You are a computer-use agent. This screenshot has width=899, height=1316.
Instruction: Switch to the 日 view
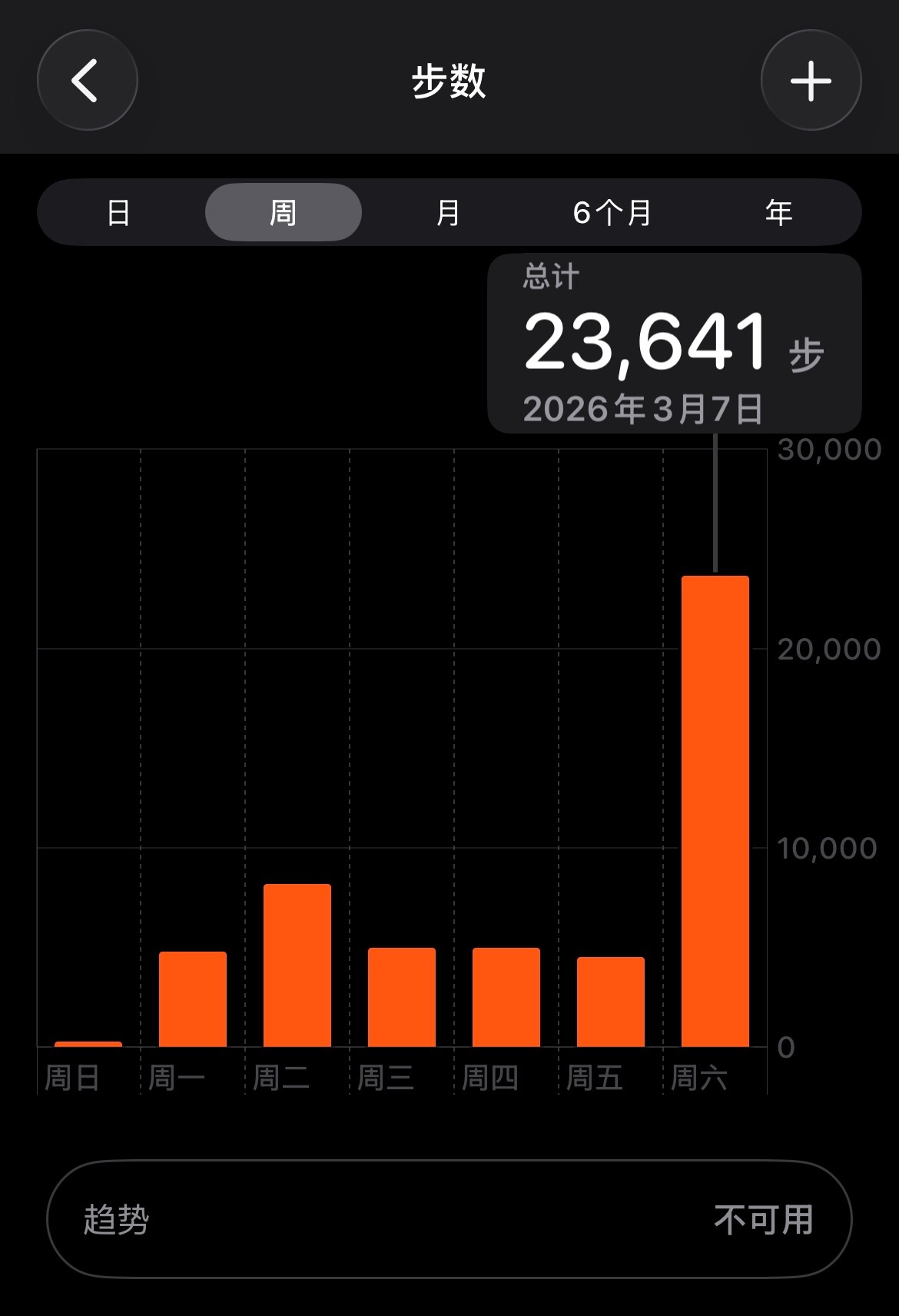coord(118,212)
